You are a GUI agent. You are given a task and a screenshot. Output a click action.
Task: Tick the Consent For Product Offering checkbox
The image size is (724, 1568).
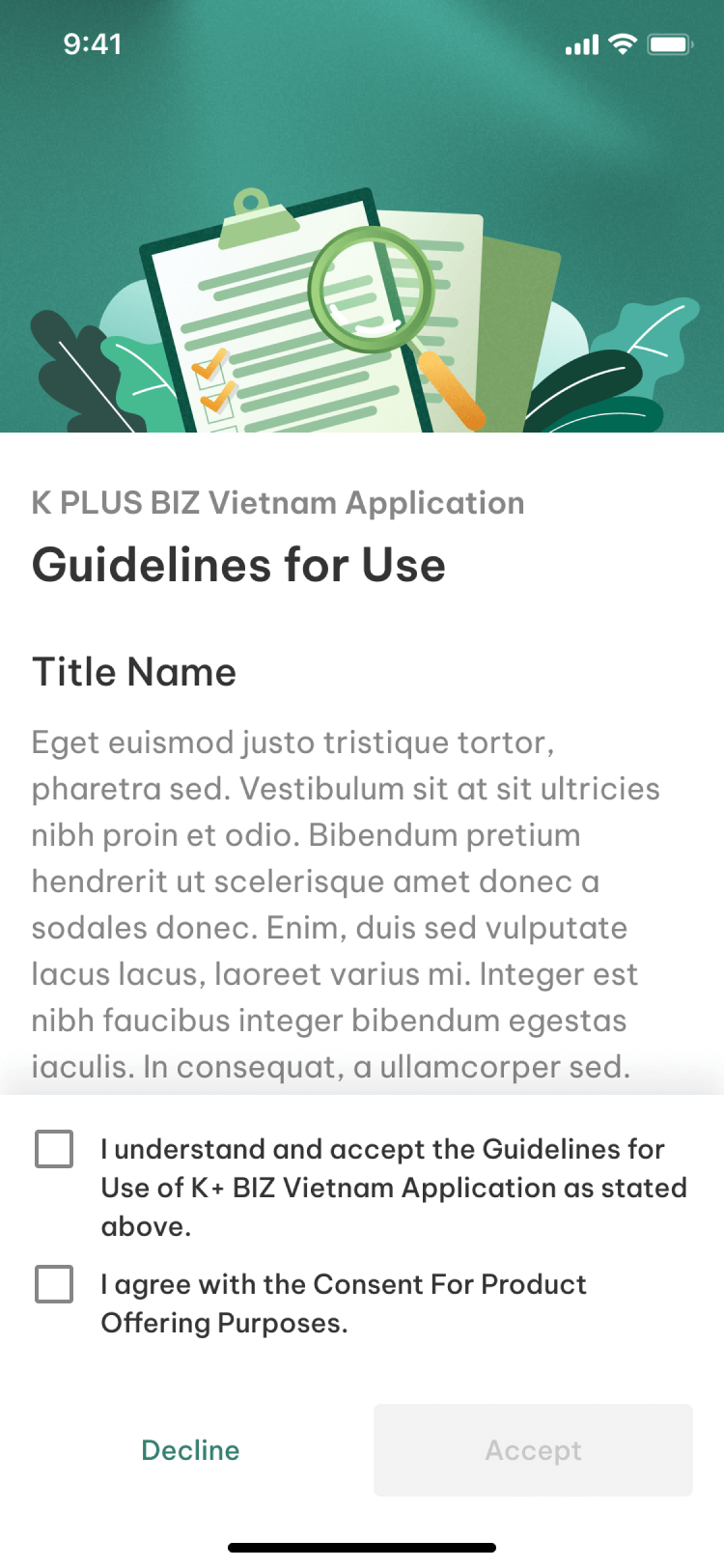(x=54, y=1284)
